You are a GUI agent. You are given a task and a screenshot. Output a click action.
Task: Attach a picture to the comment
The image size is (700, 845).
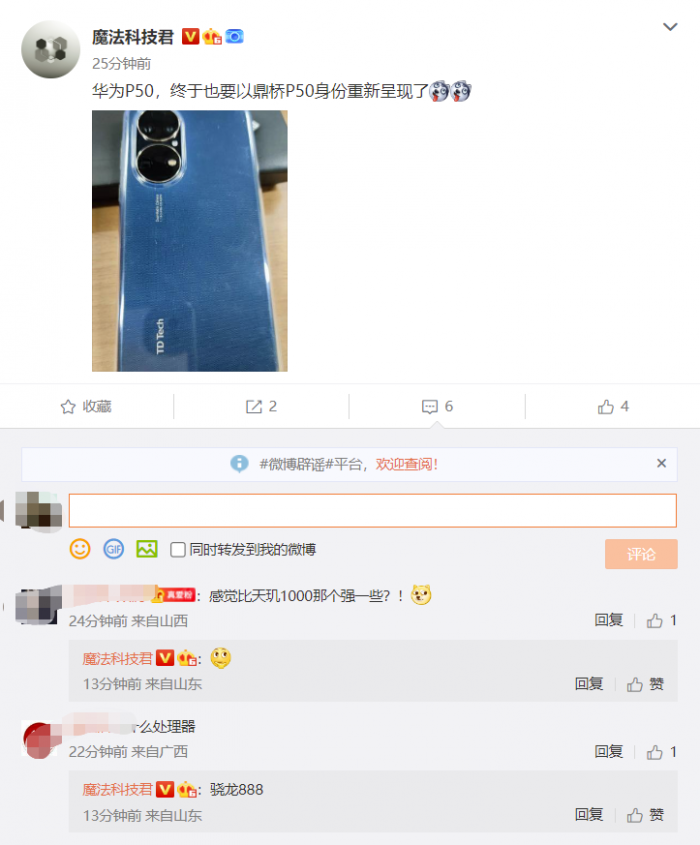(147, 548)
